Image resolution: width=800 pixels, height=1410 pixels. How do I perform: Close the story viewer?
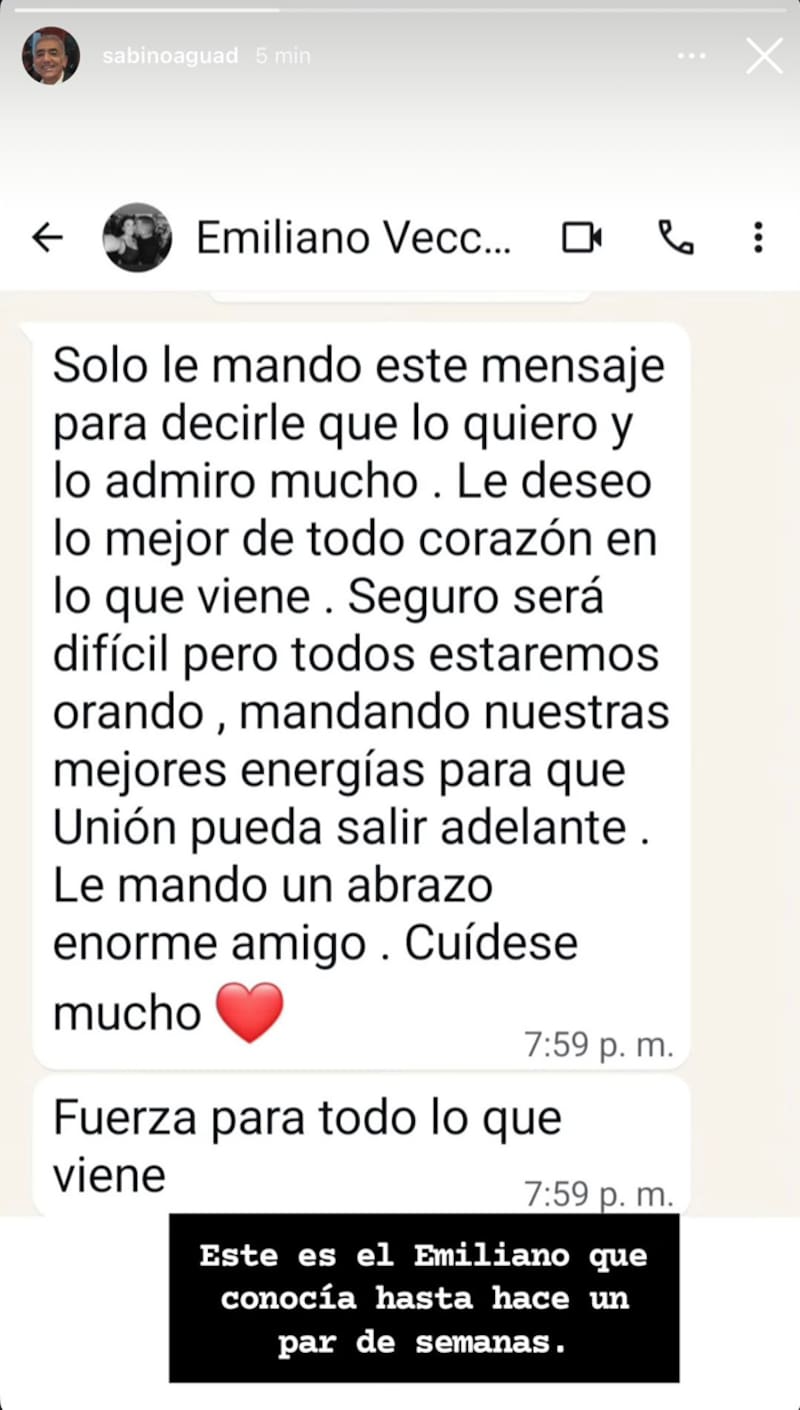[x=764, y=56]
